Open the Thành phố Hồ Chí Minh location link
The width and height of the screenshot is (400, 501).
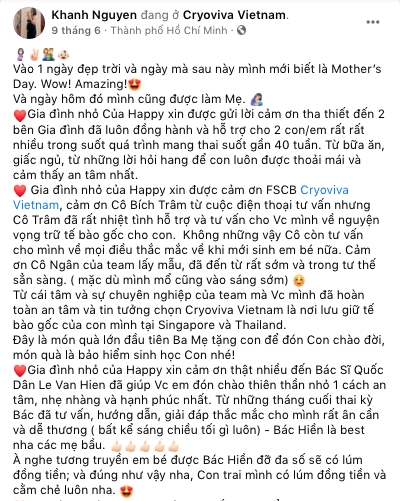point(169,30)
